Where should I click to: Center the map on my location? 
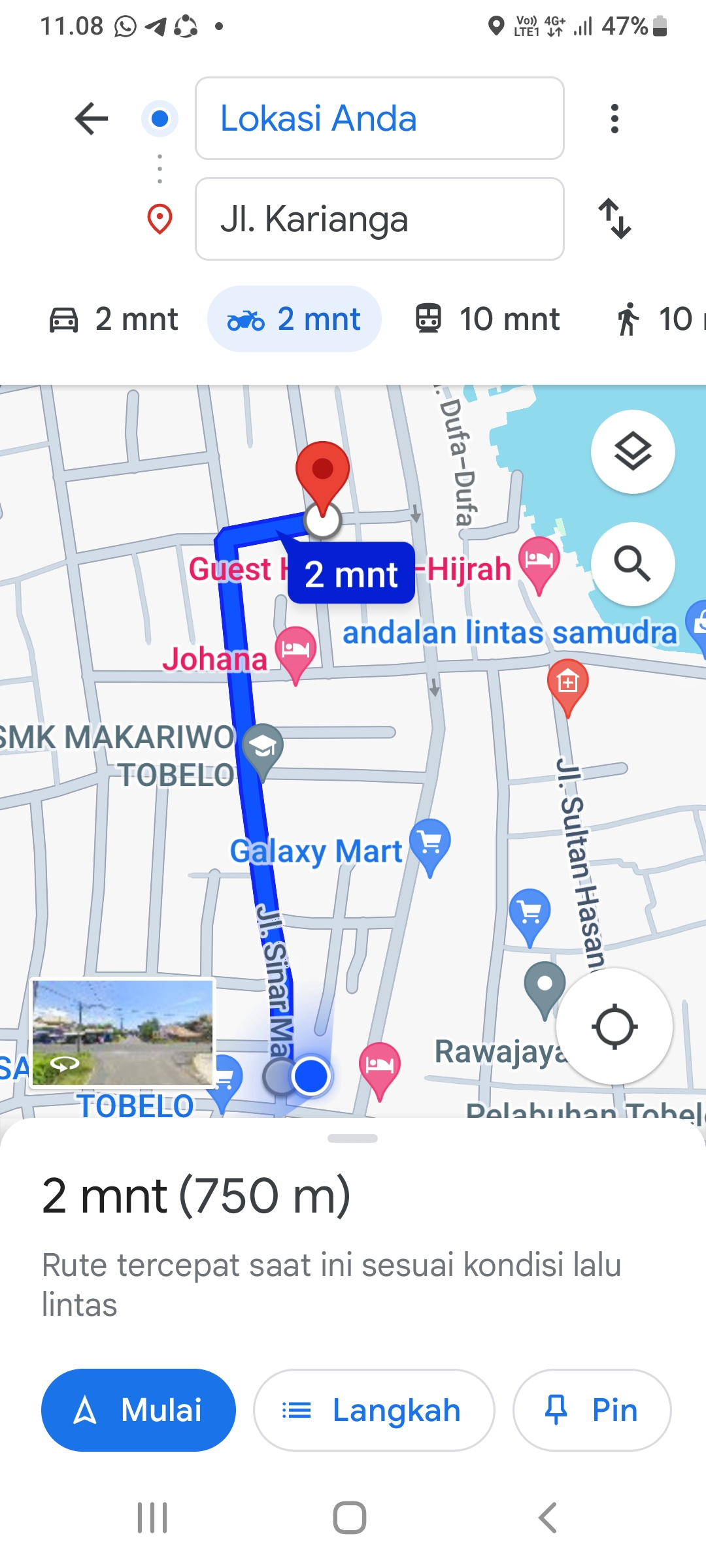click(614, 1026)
